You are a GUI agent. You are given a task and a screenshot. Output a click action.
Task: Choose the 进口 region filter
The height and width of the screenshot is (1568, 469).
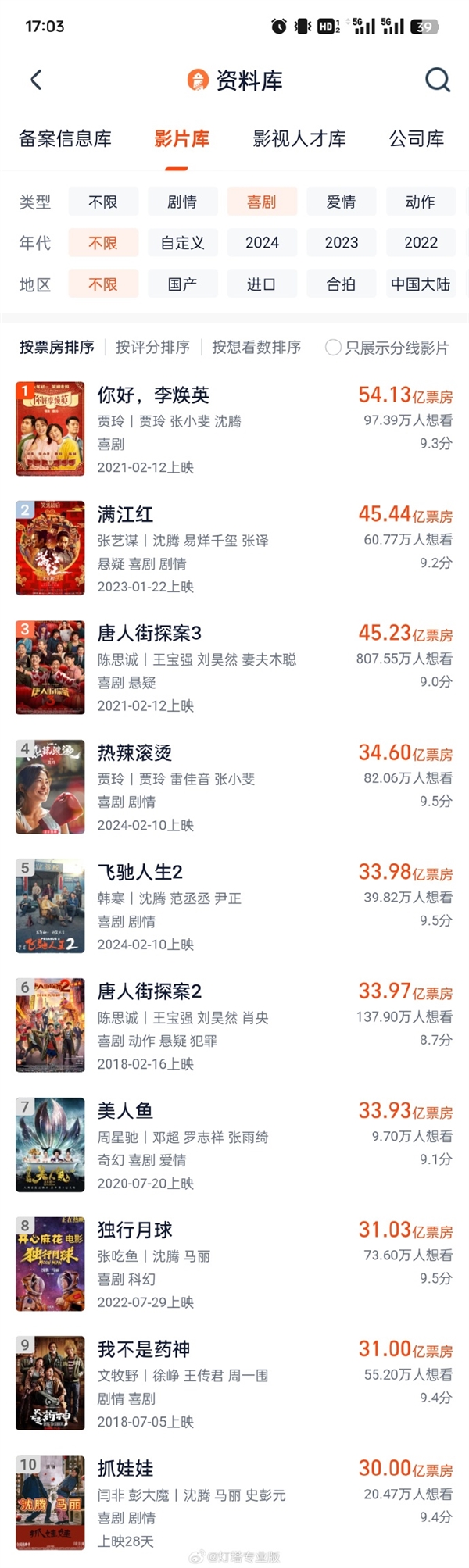point(262,284)
